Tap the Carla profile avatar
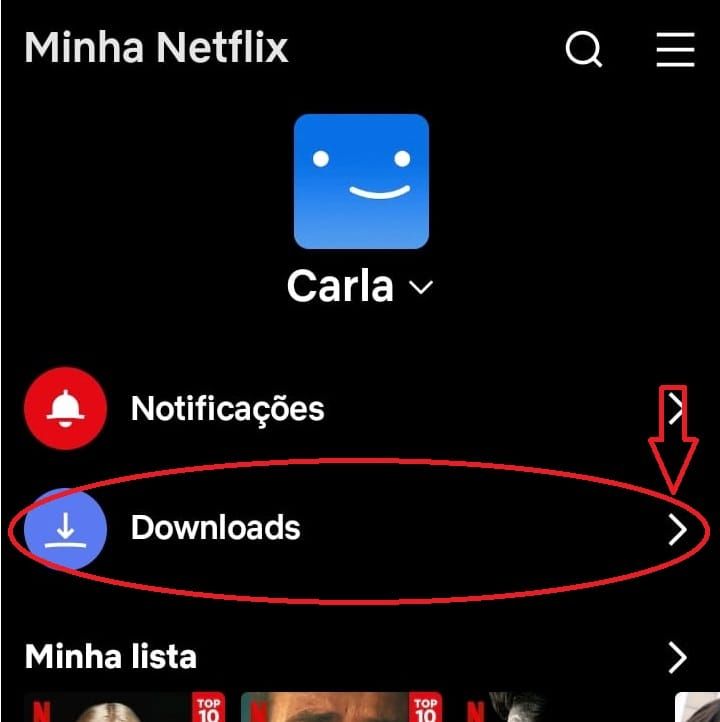The width and height of the screenshot is (720, 722). tap(361, 181)
